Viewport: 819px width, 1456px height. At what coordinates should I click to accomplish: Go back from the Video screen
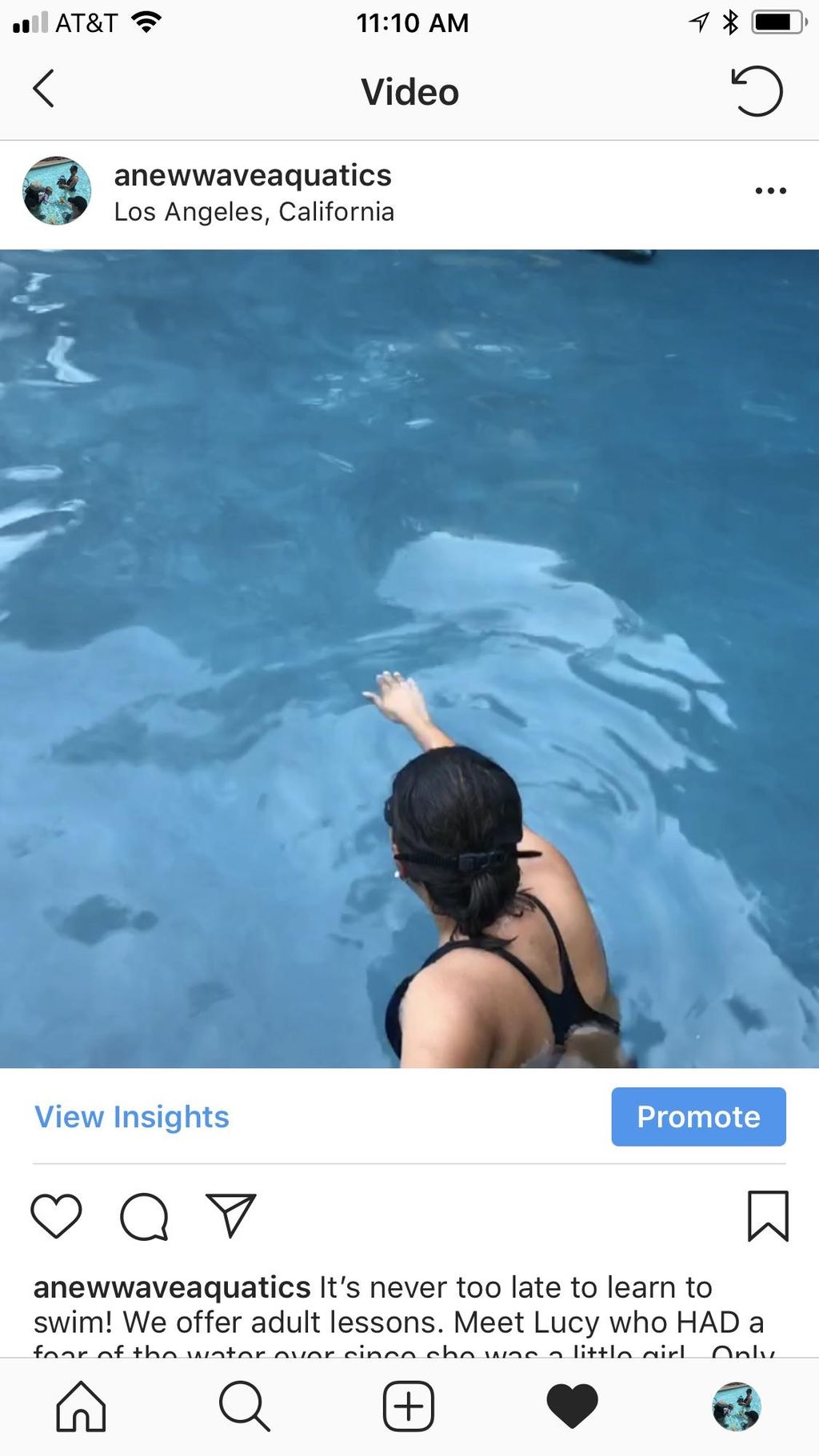pyautogui.click(x=44, y=89)
